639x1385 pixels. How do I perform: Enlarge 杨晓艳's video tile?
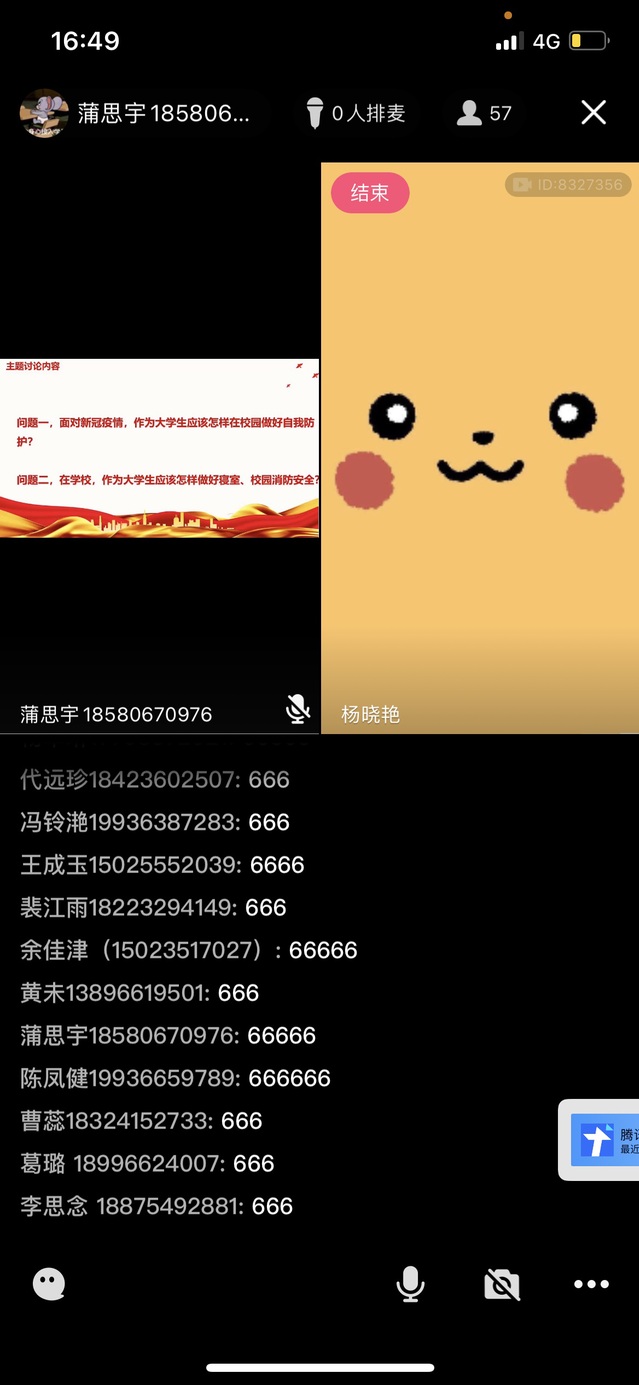480,450
